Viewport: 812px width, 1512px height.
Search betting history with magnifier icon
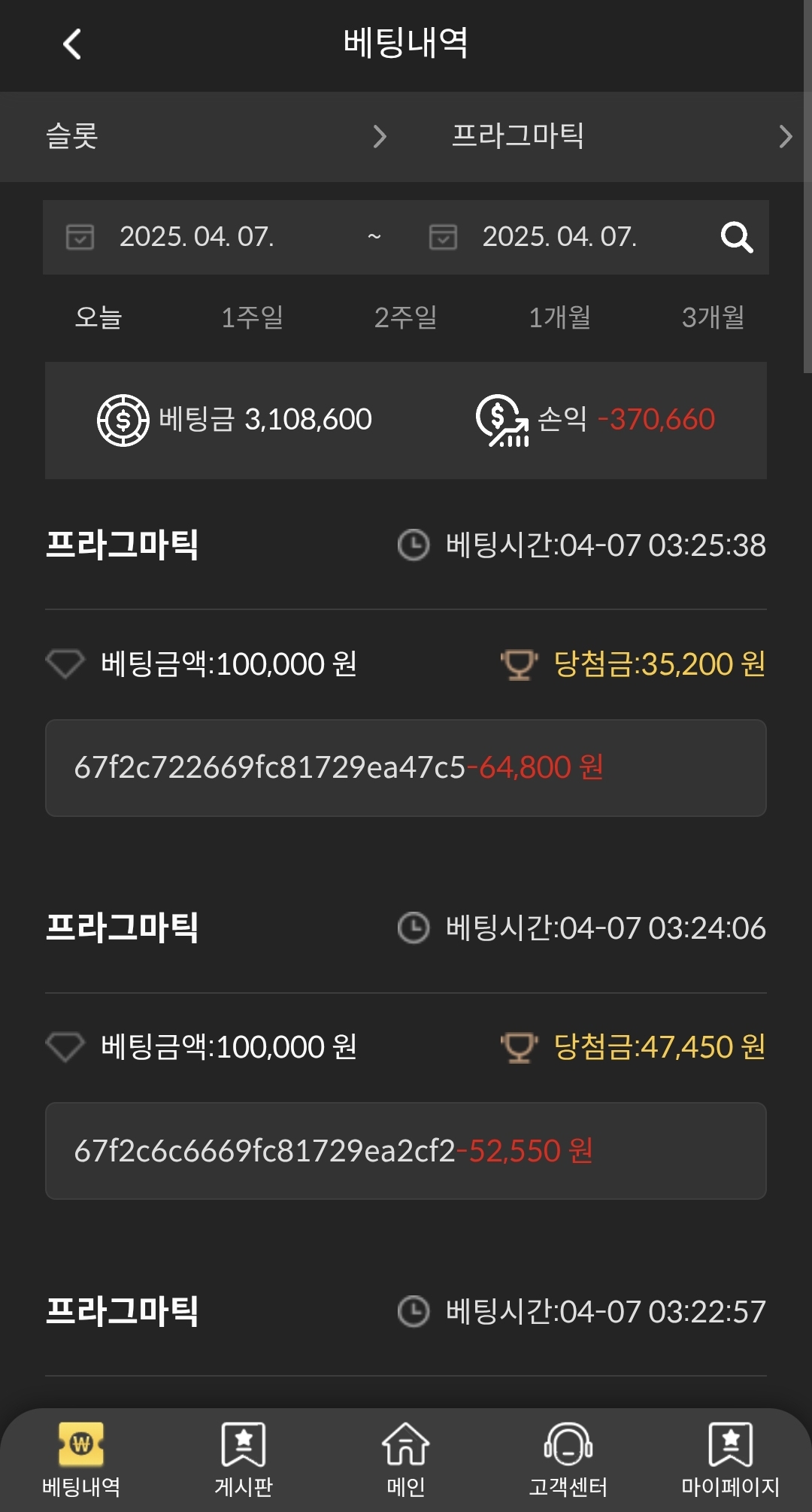736,237
